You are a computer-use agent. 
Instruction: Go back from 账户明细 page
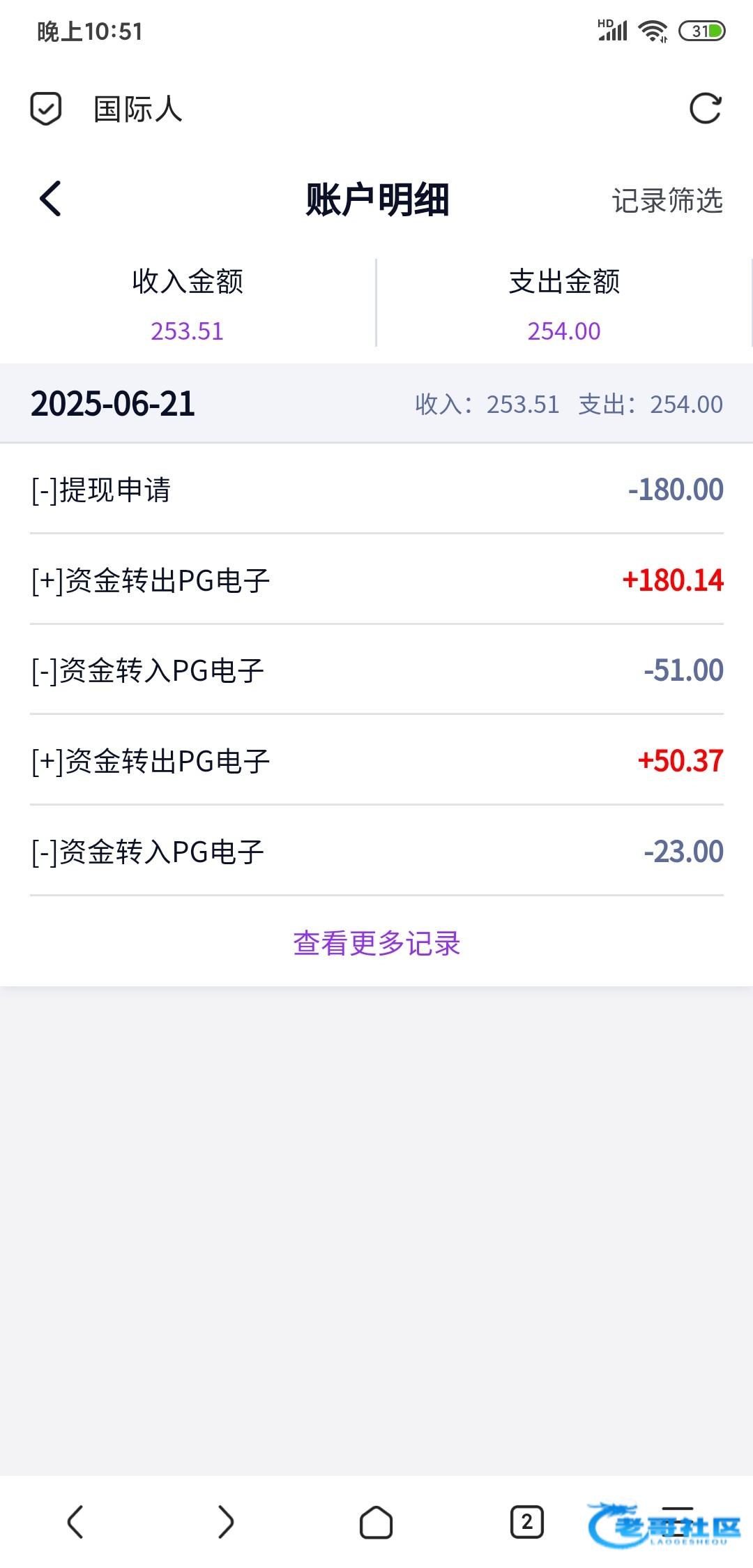(x=50, y=199)
